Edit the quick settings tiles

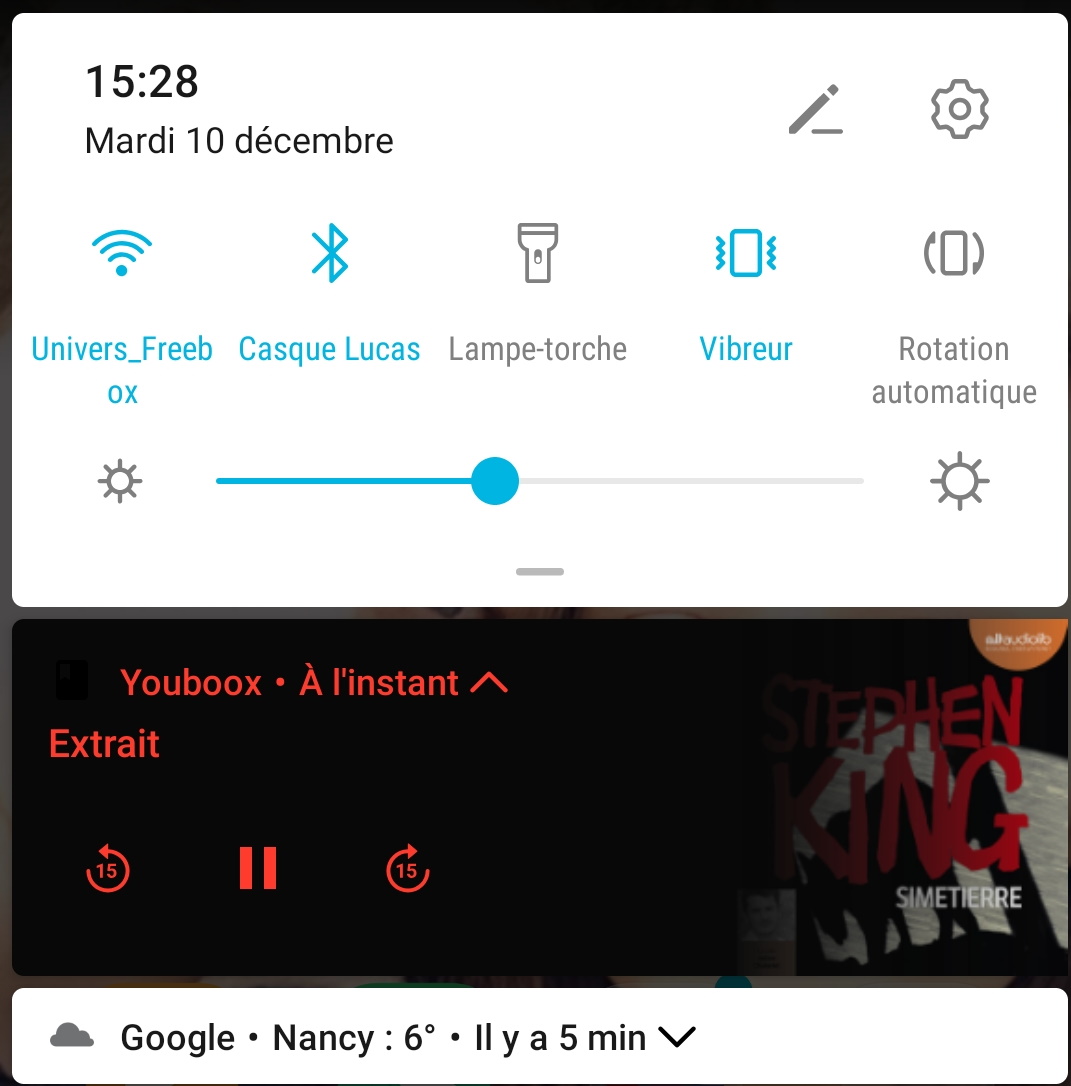(815, 110)
